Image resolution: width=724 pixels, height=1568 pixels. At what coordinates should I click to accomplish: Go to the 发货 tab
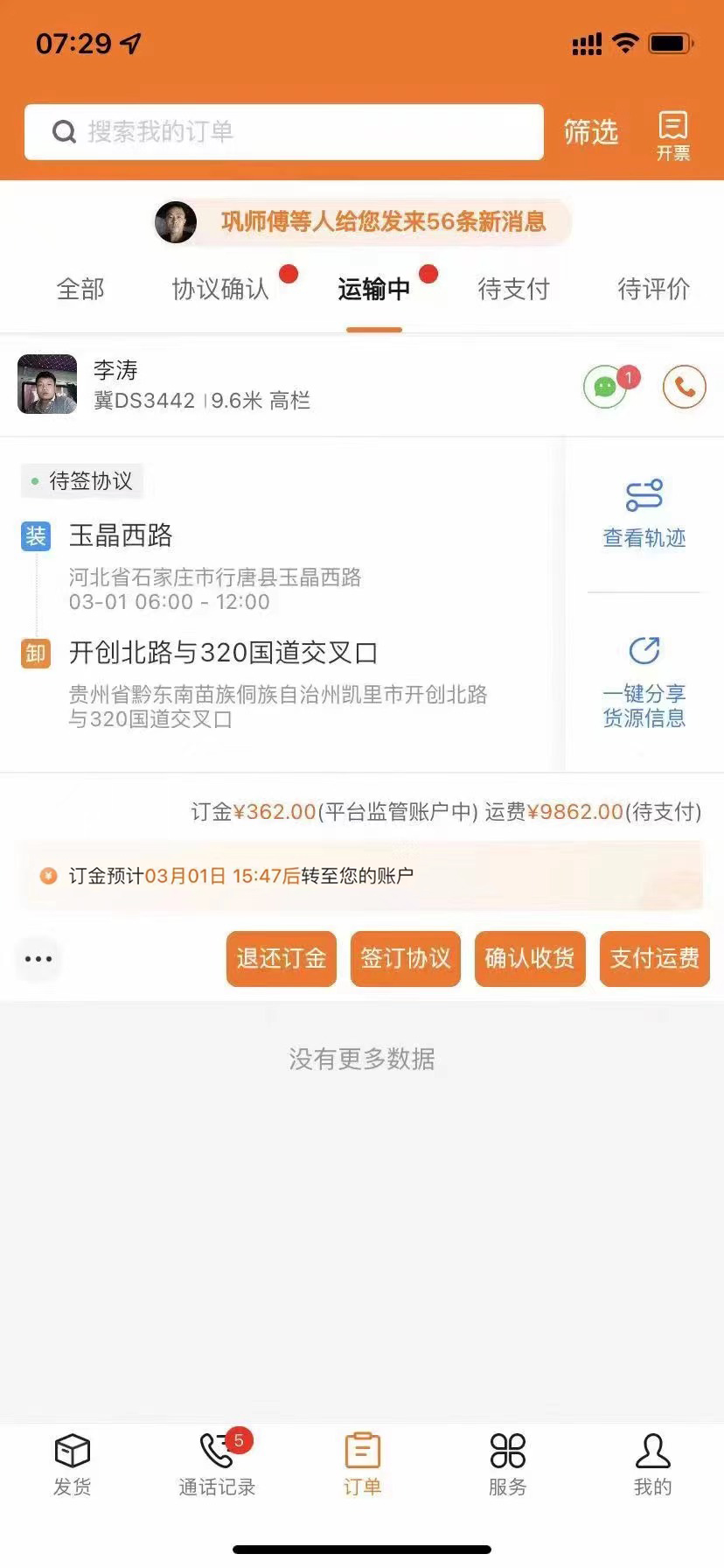73,1466
